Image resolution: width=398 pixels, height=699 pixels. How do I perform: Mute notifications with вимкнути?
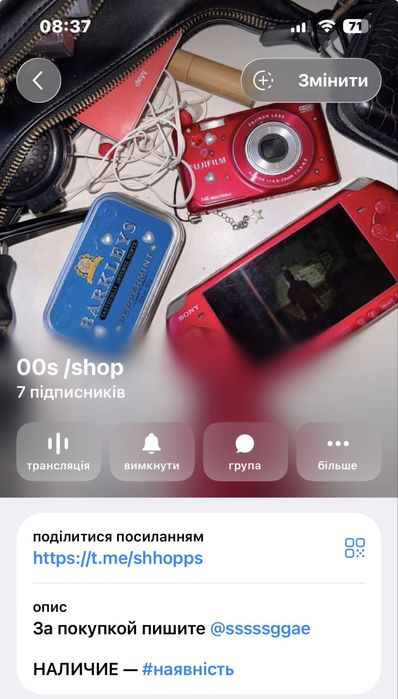pyautogui.click(x=152, y=452)
